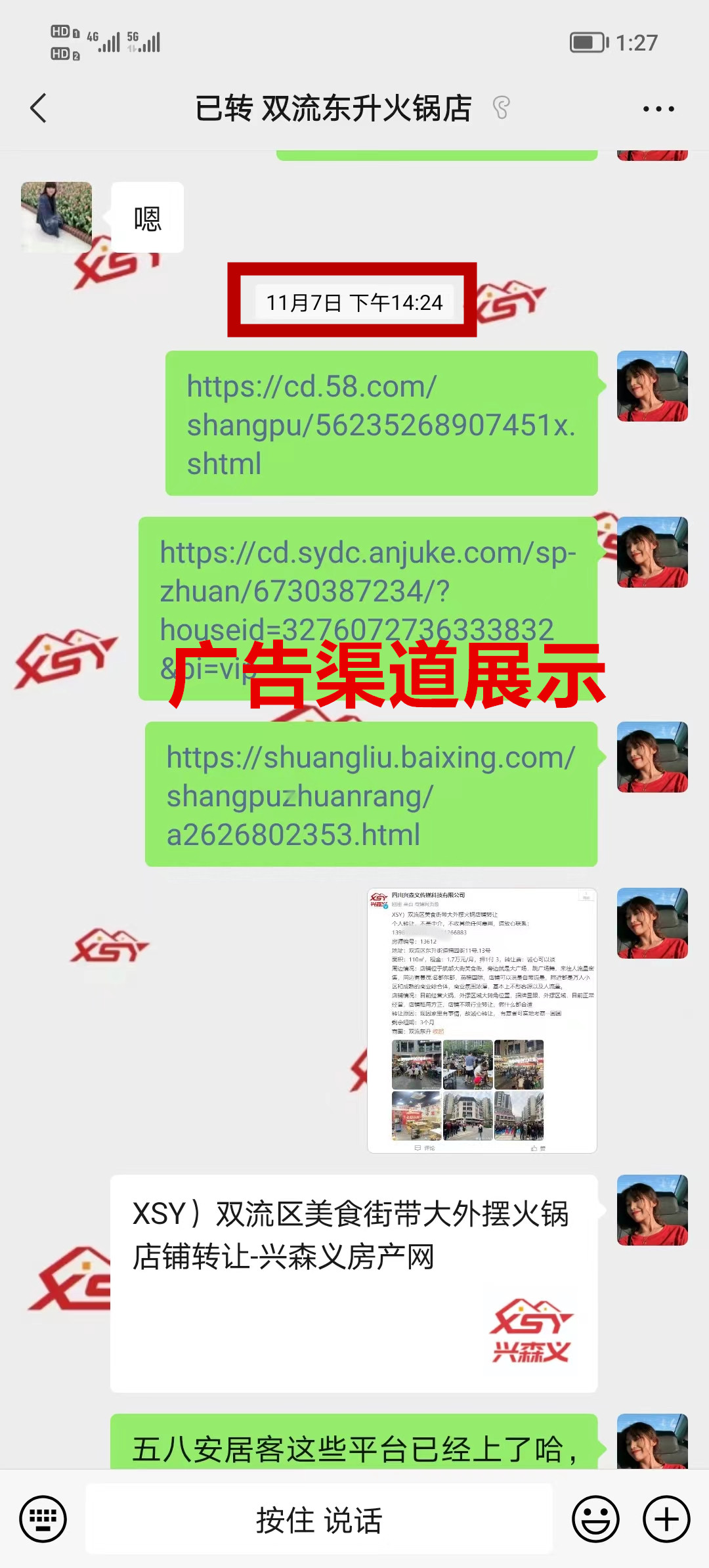This screenshot has height=1568, width=709.
Task: Open the shuangliu.baixing.com link
Action: tap(371, 795)
